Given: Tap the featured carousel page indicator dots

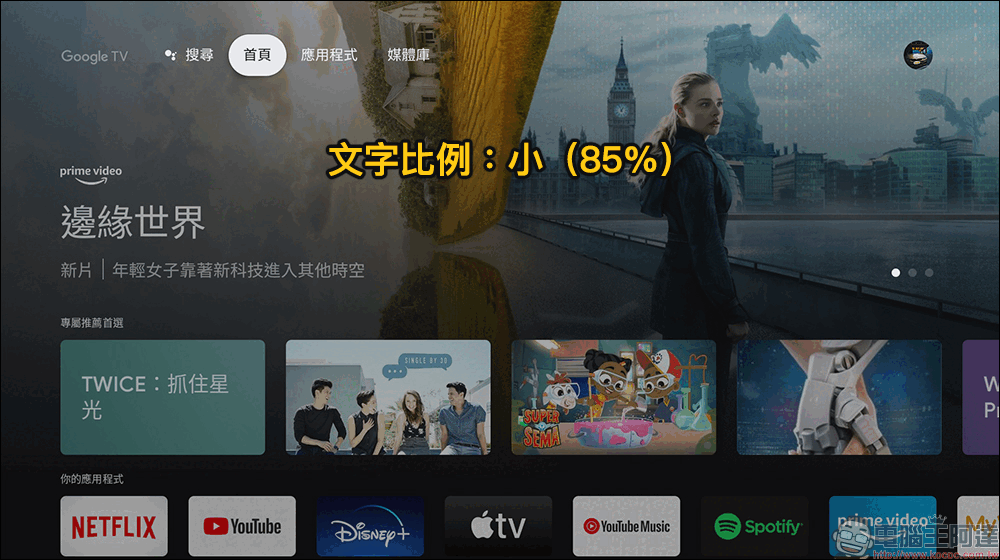Looking at the screenshot, I should (x=912, y=272).
